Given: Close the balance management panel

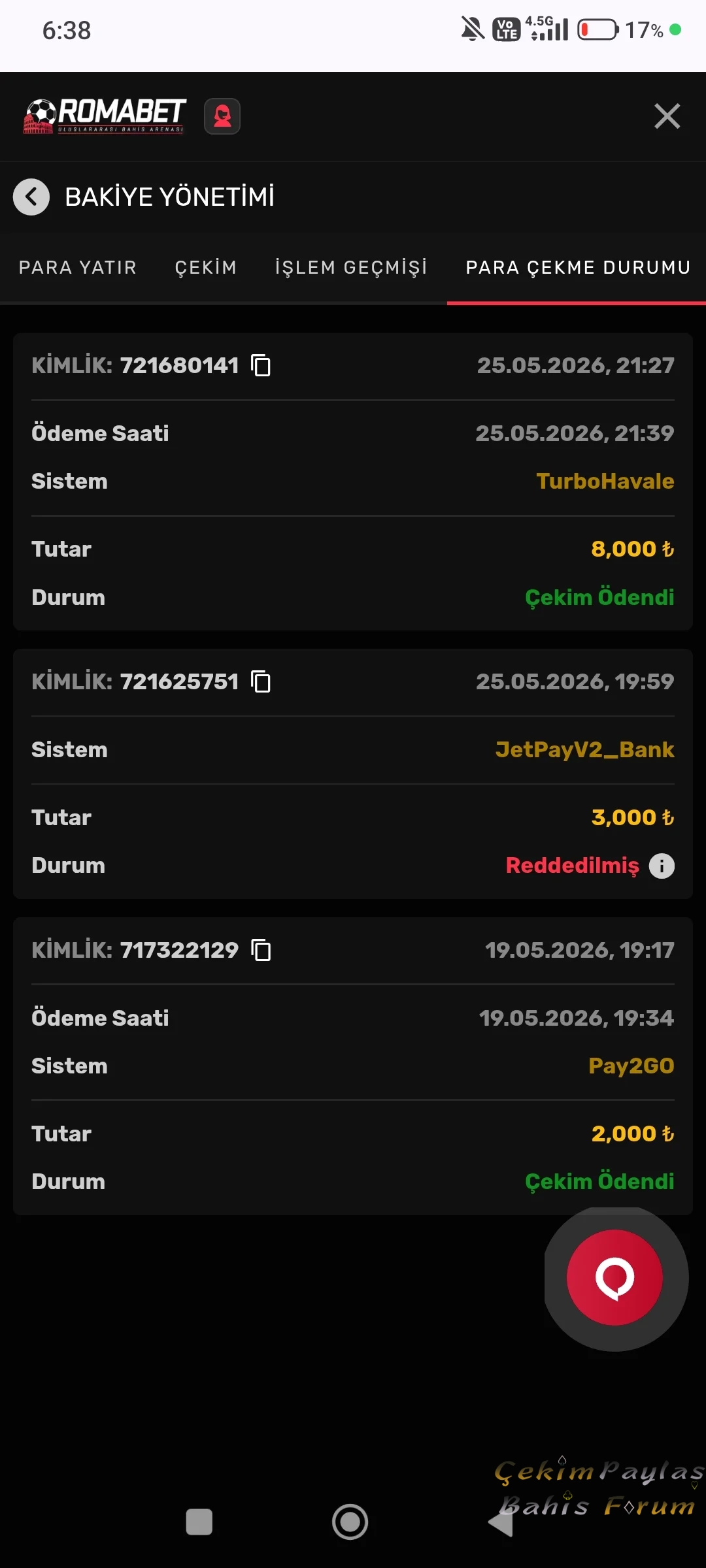Looking at the screenshot, I should 667,116.
